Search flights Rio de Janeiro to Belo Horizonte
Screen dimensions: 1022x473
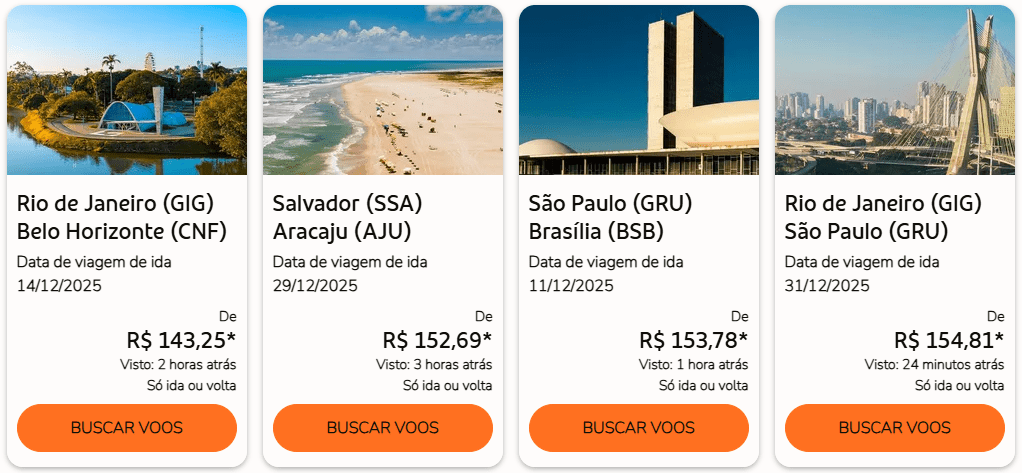pos(127,428)
